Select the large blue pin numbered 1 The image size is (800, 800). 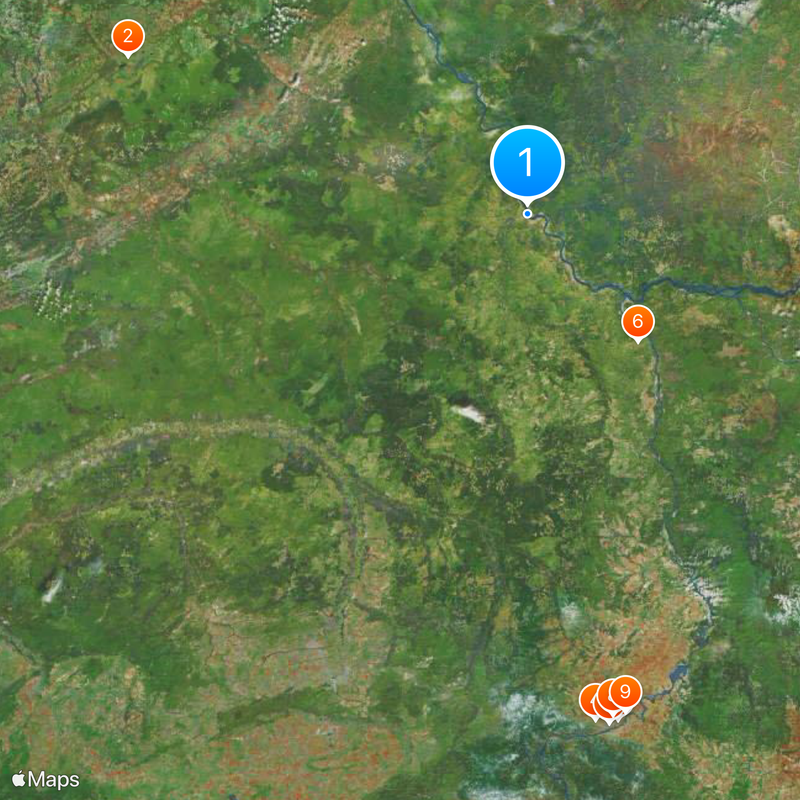[527, 163]
